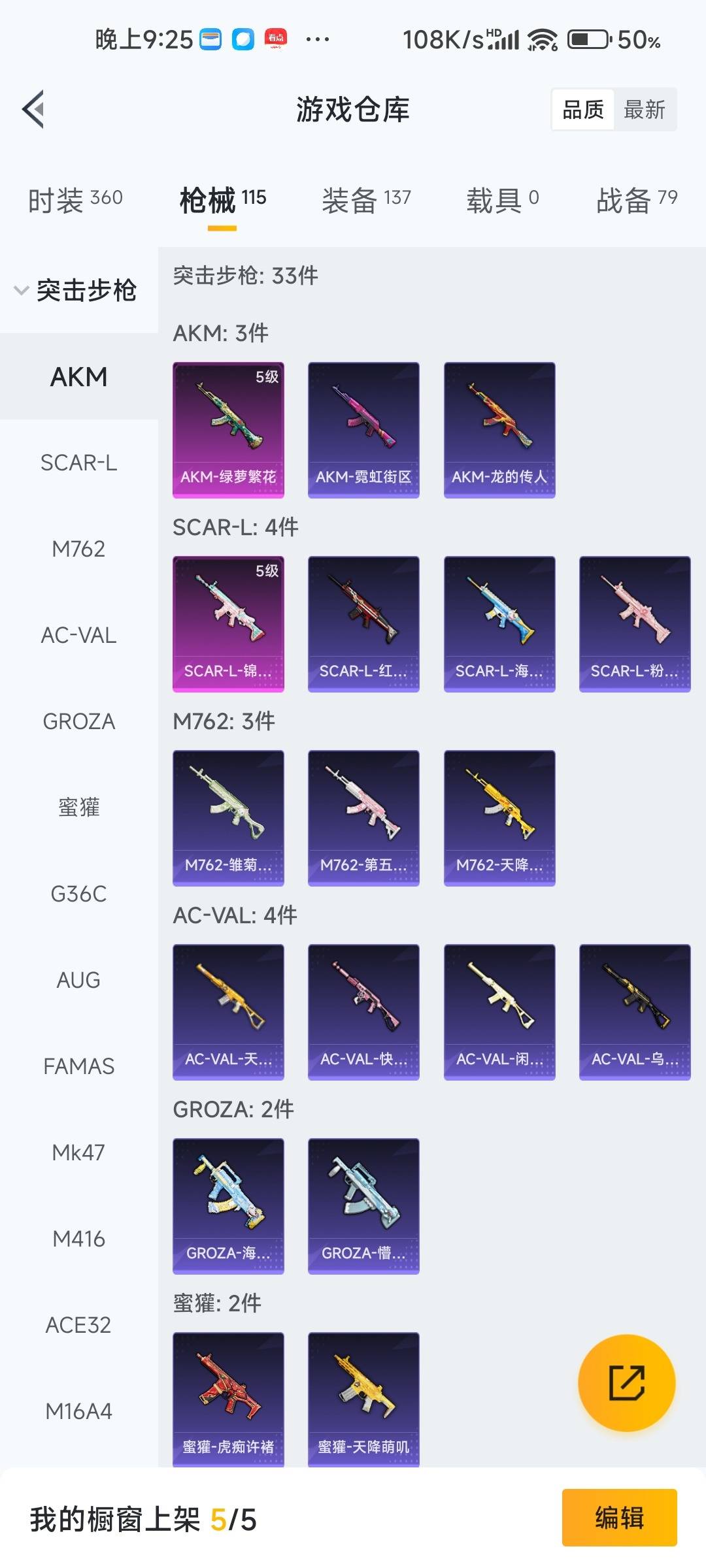Select SCAR-L in the side list
Viewport: 706px width, 1568px height.
coord(78,463)
